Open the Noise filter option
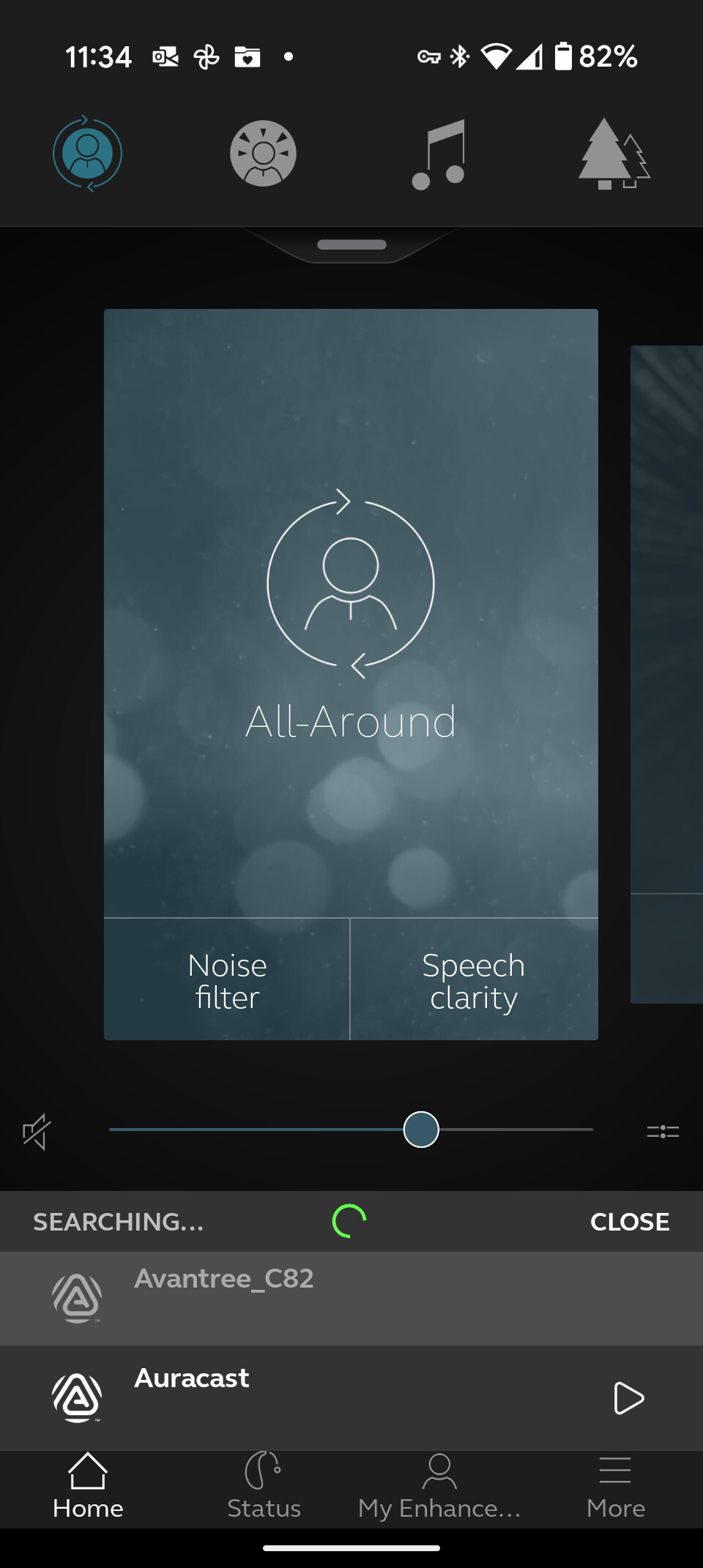This screenshot has width=703, height=1568. [x=227, y=980]
